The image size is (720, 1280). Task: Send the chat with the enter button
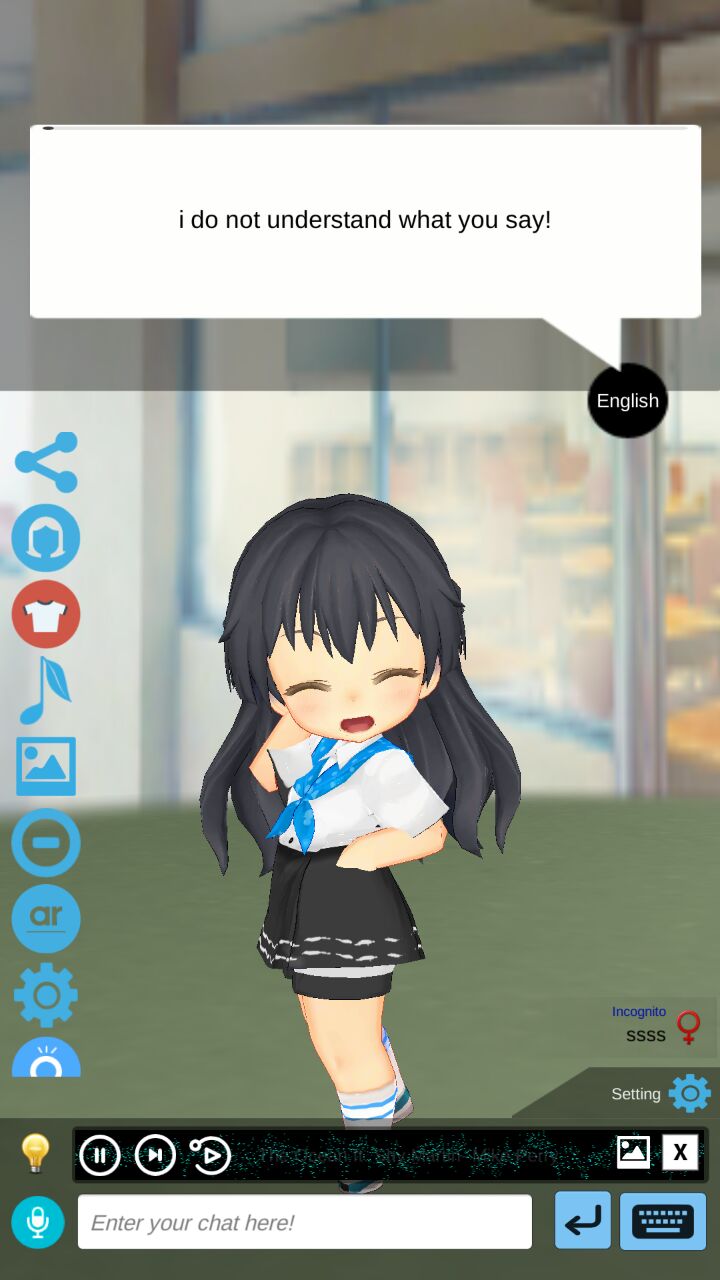coord(583,1221)
